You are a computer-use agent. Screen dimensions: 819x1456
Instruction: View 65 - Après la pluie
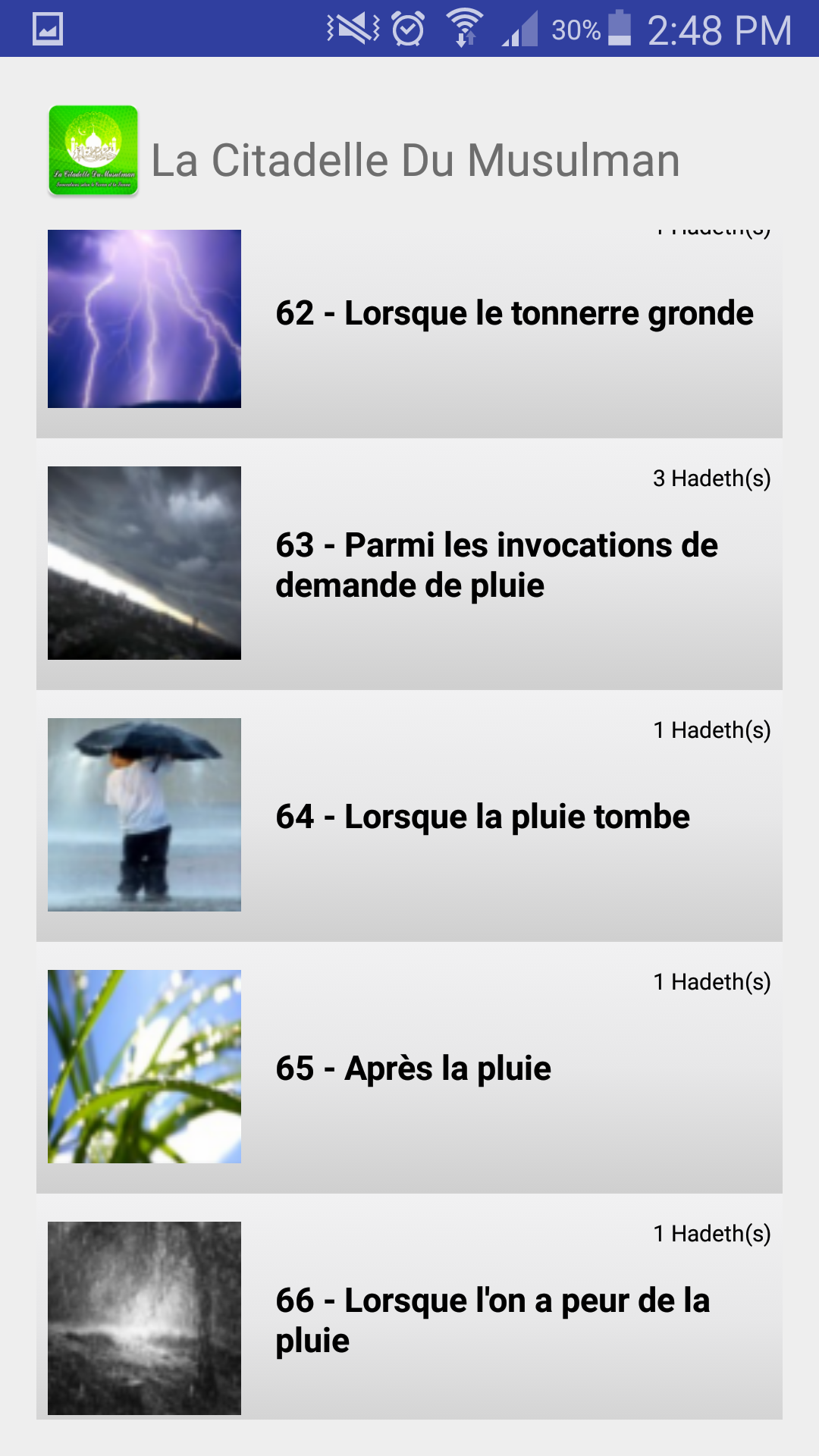pyautogui.click(x=413, y=1068)
